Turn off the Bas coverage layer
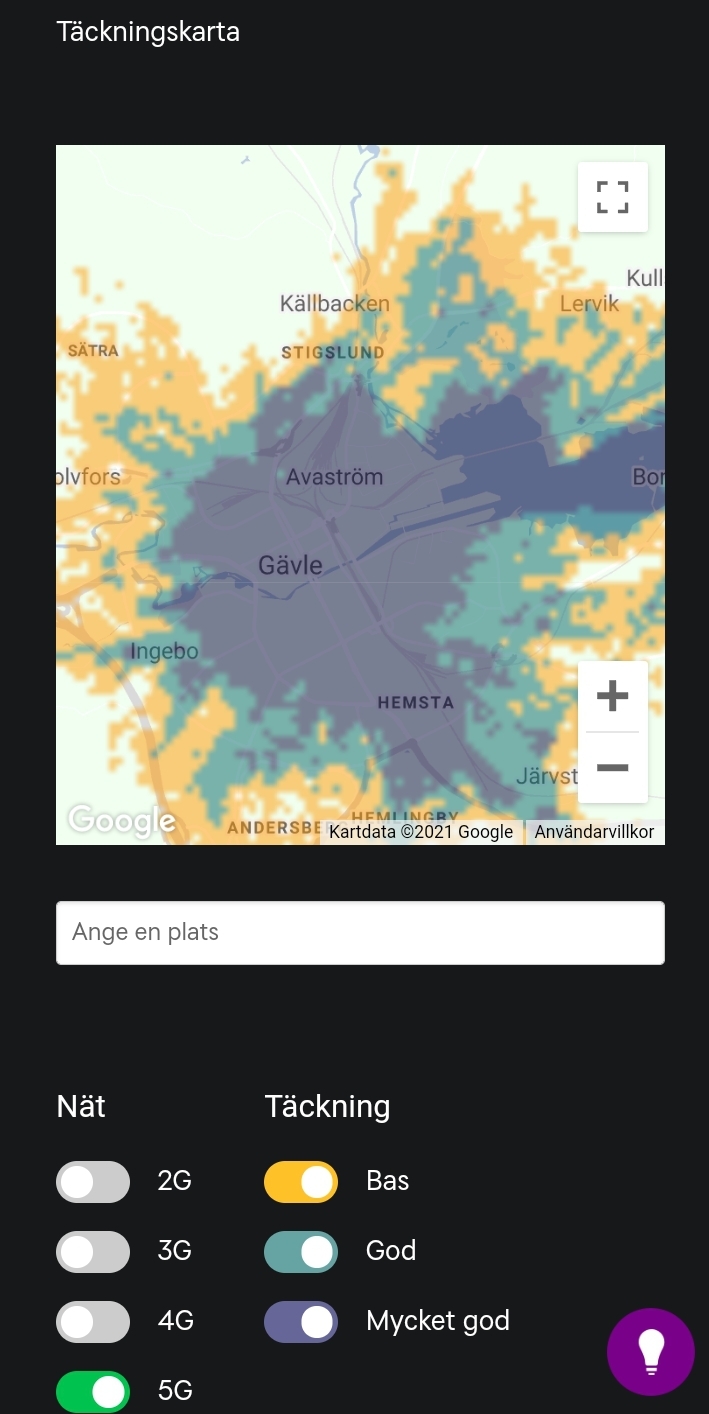The image size is (709, 1414). 301,1181
